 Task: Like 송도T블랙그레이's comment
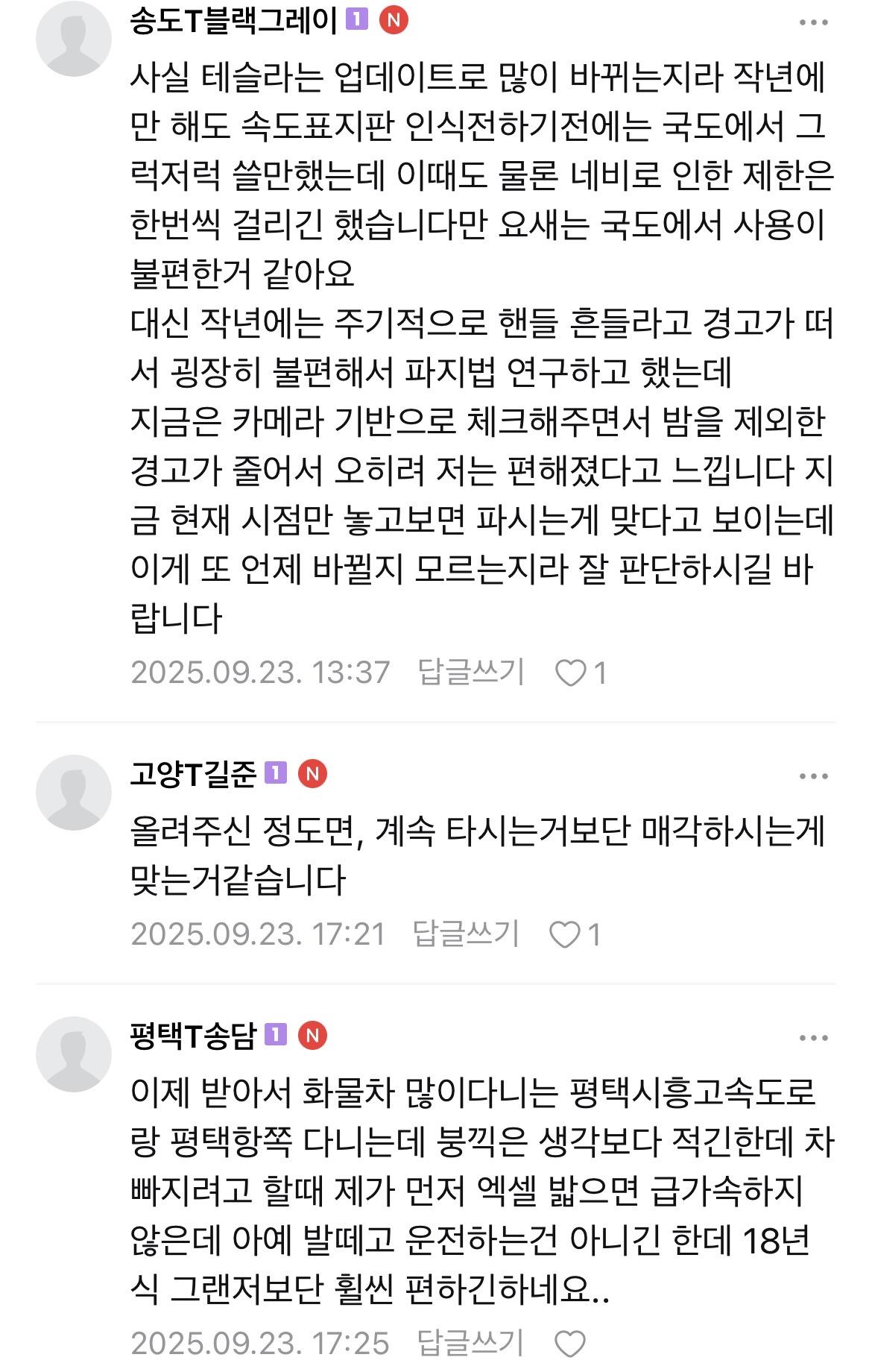[x=572, y=673]
